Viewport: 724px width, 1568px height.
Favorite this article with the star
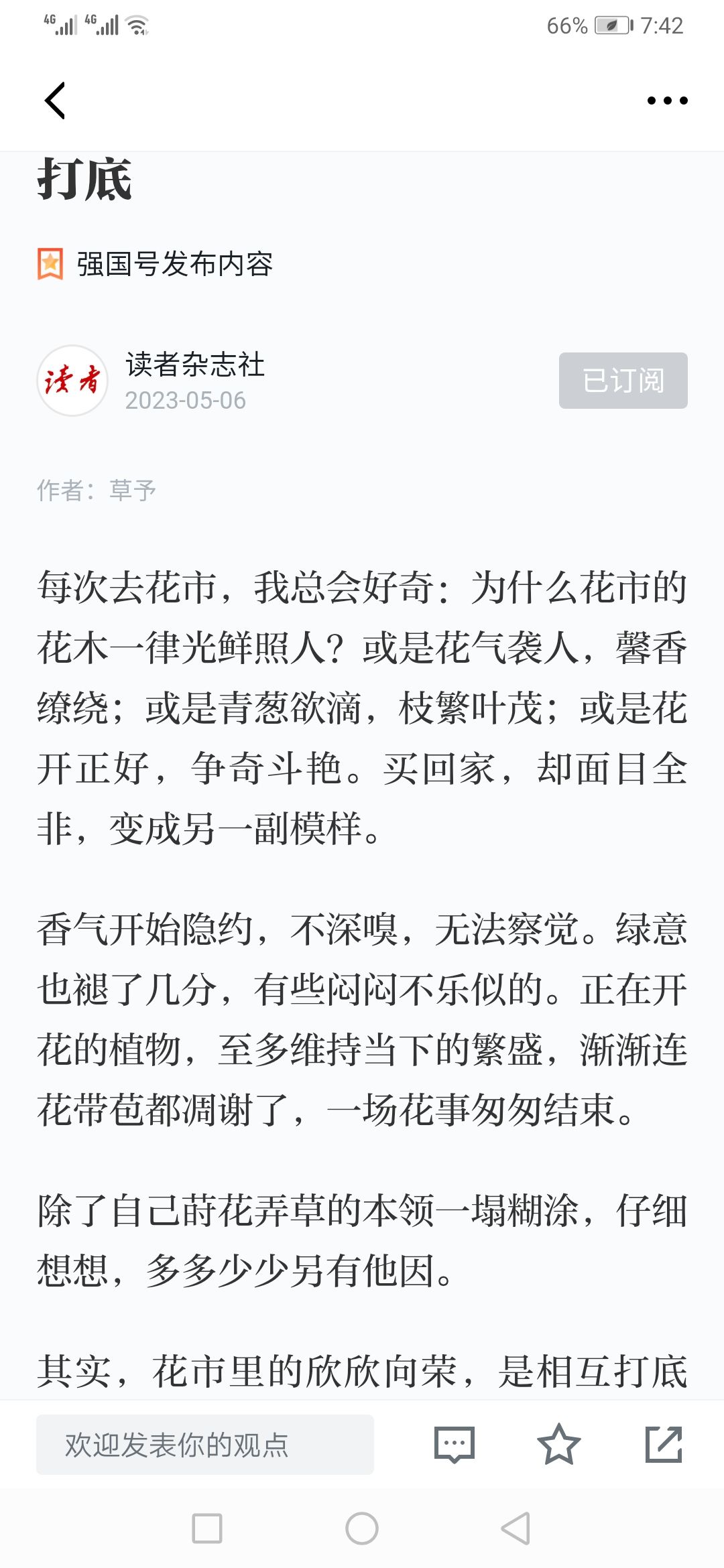558,1444
